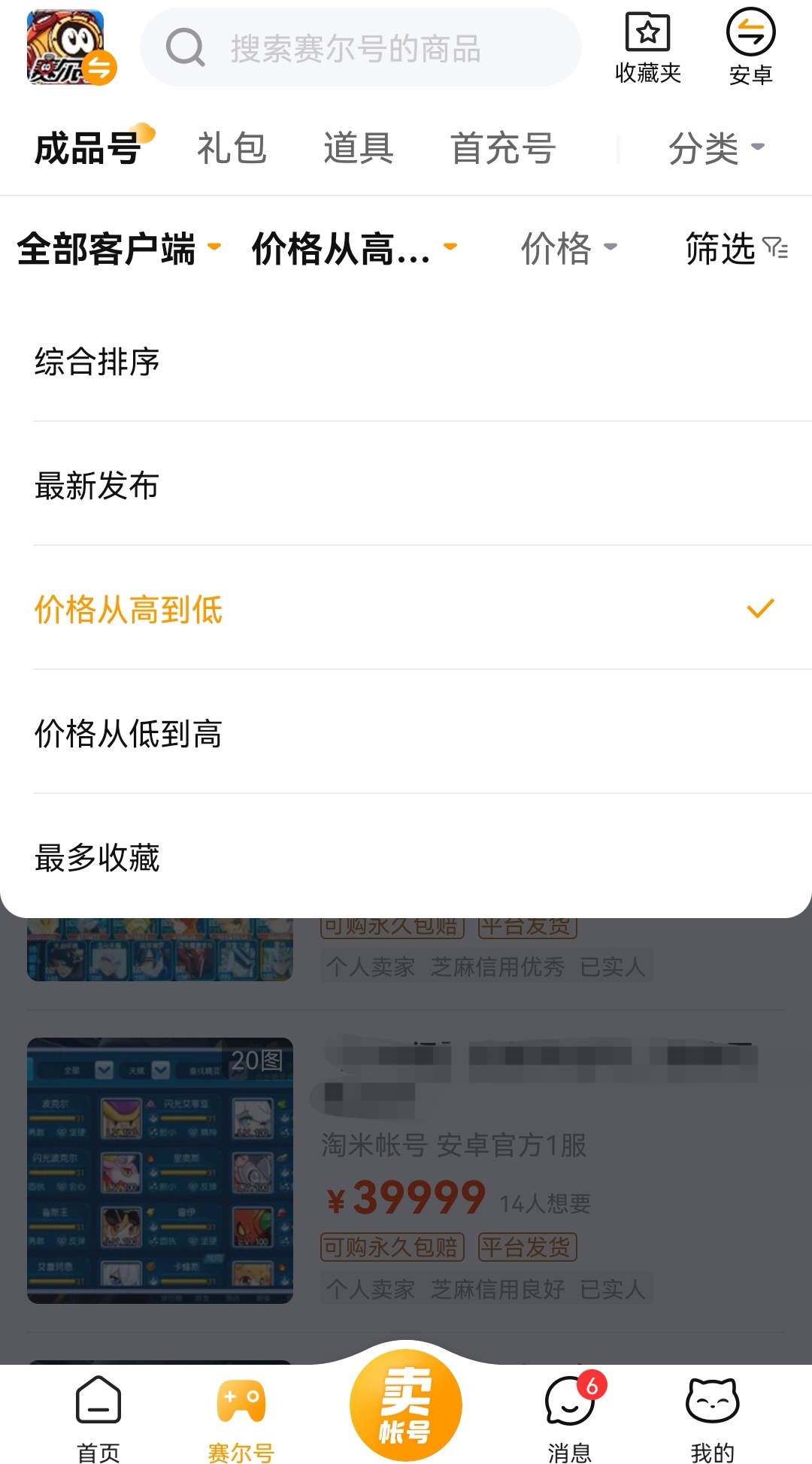Open the 全部客户端 client filter
The image size is (812, 1464).
[118, 249]
